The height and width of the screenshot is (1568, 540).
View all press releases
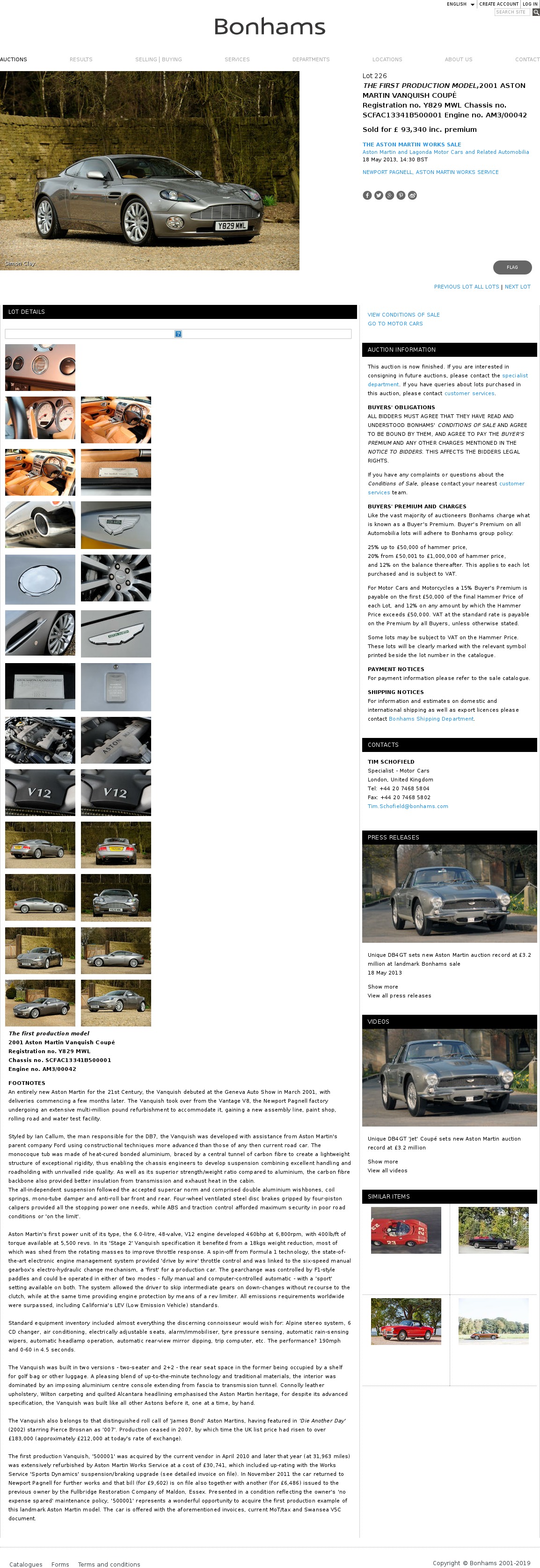point(399,996)
